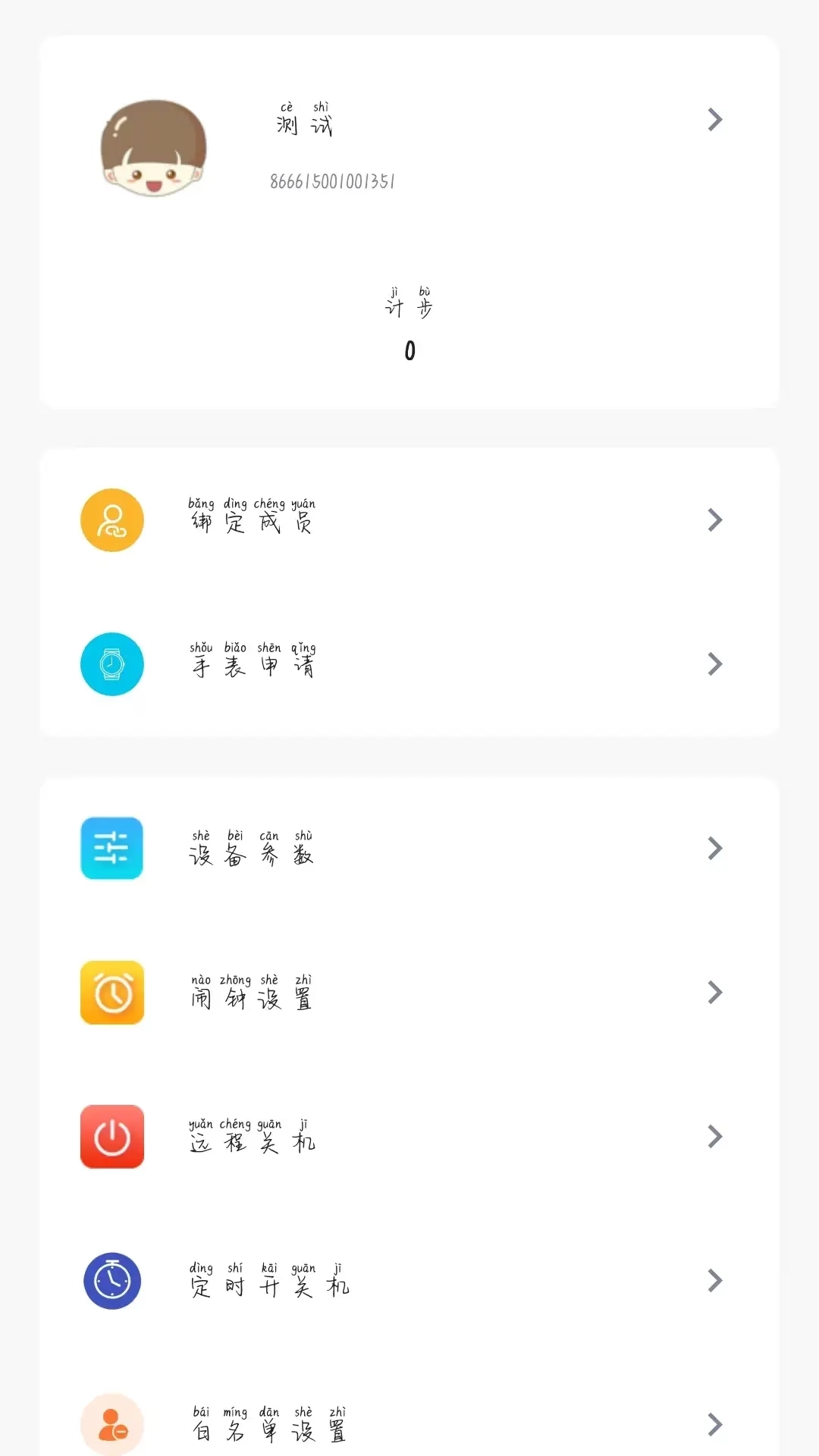Tap the 计步 step counter value 0
This screenshot has width=819, height=1456.
[409, 350]
